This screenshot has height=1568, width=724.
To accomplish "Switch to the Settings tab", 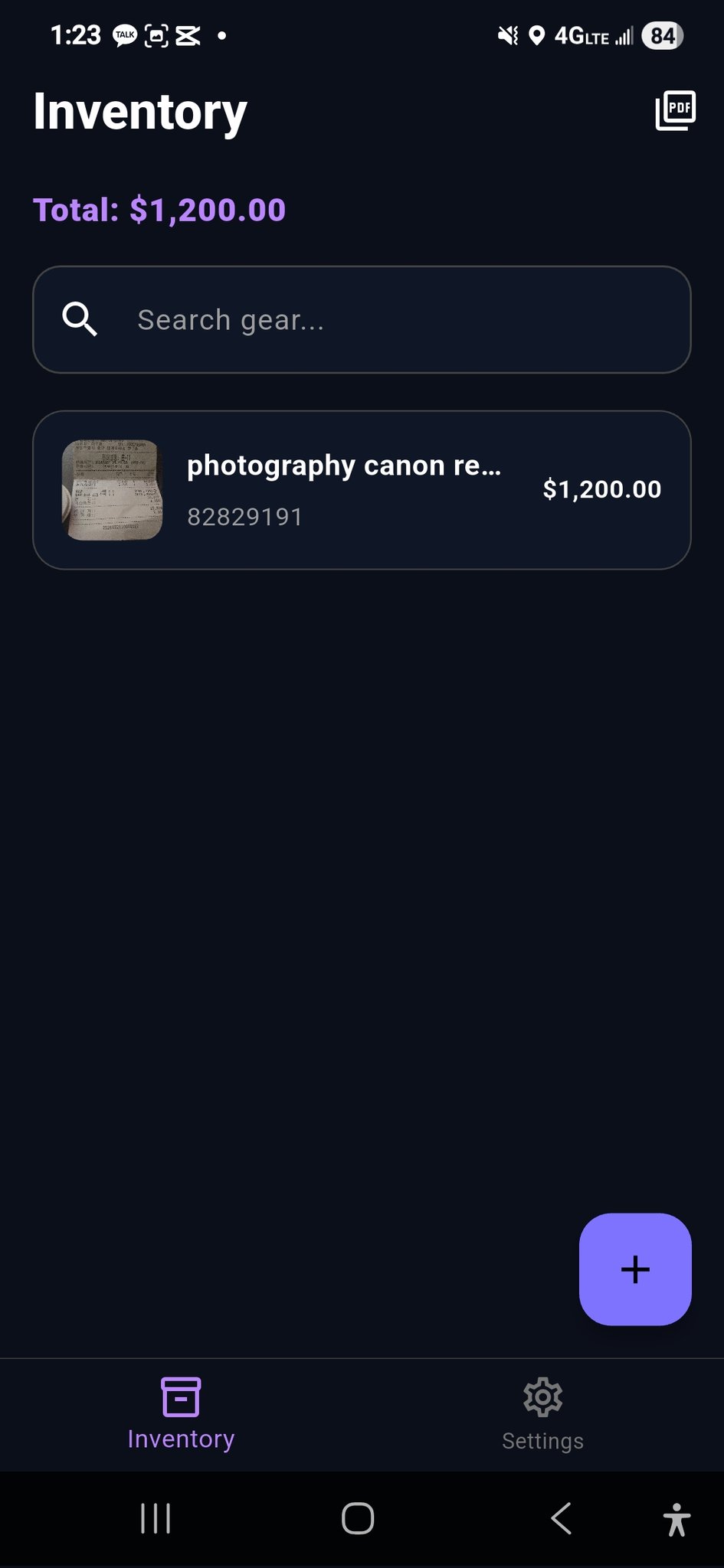I will pos(542,1413).
